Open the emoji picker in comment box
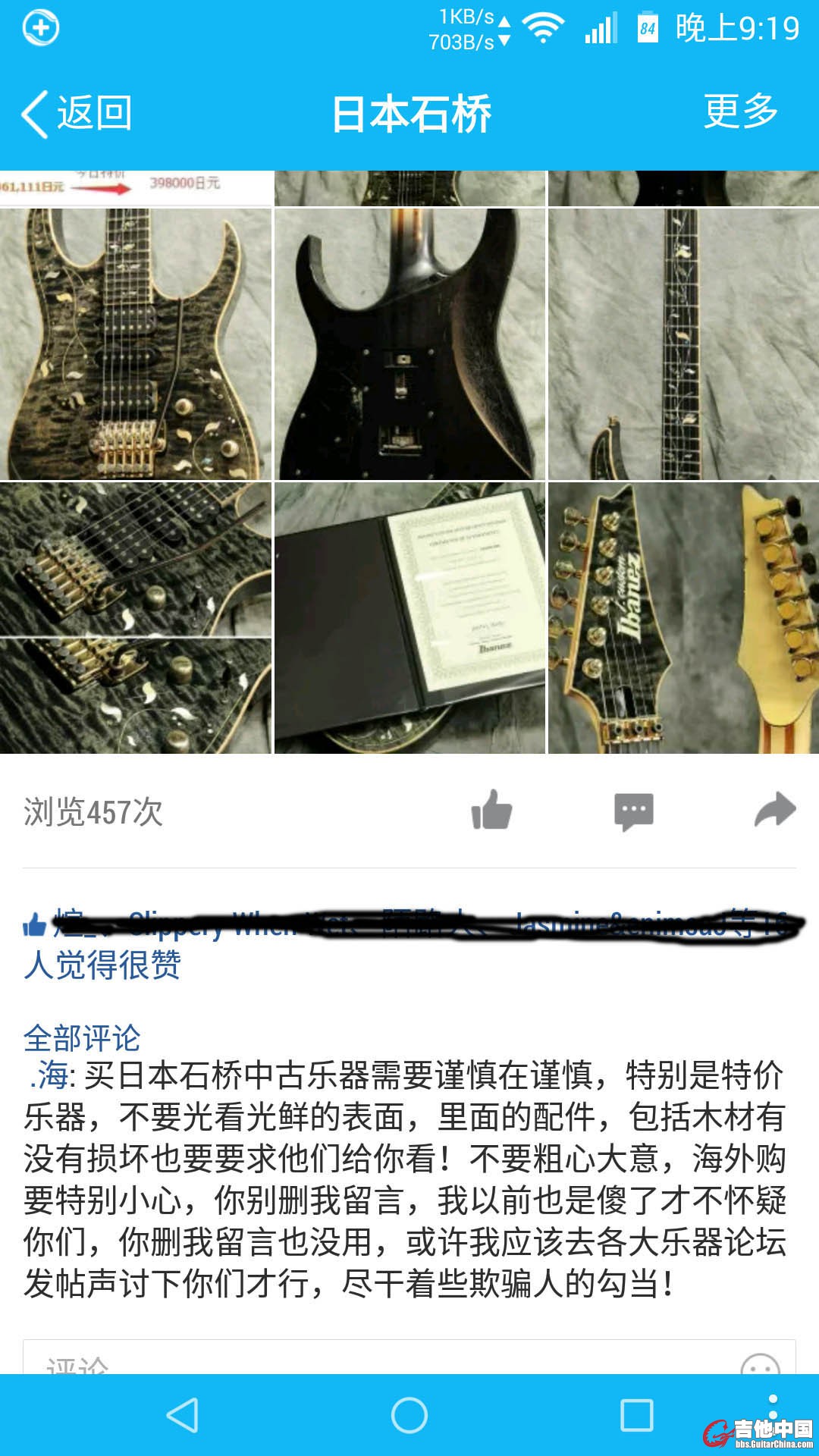819x1456 pixels. [x=760, y=1364]
